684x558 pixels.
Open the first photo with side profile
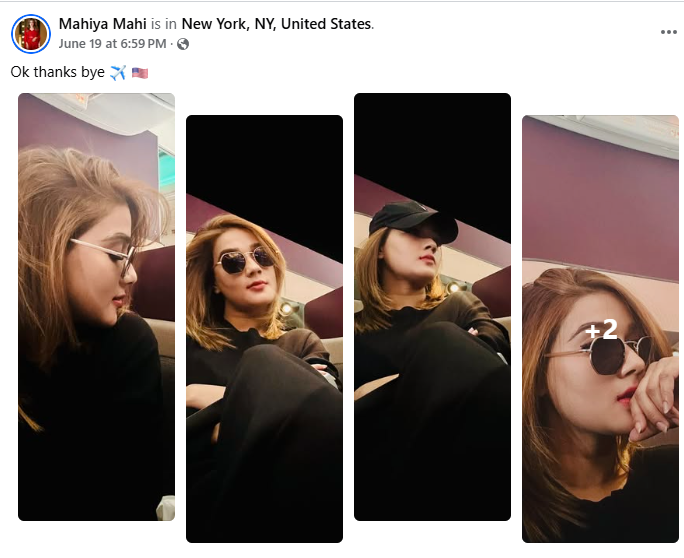click(x=96, y=306)
